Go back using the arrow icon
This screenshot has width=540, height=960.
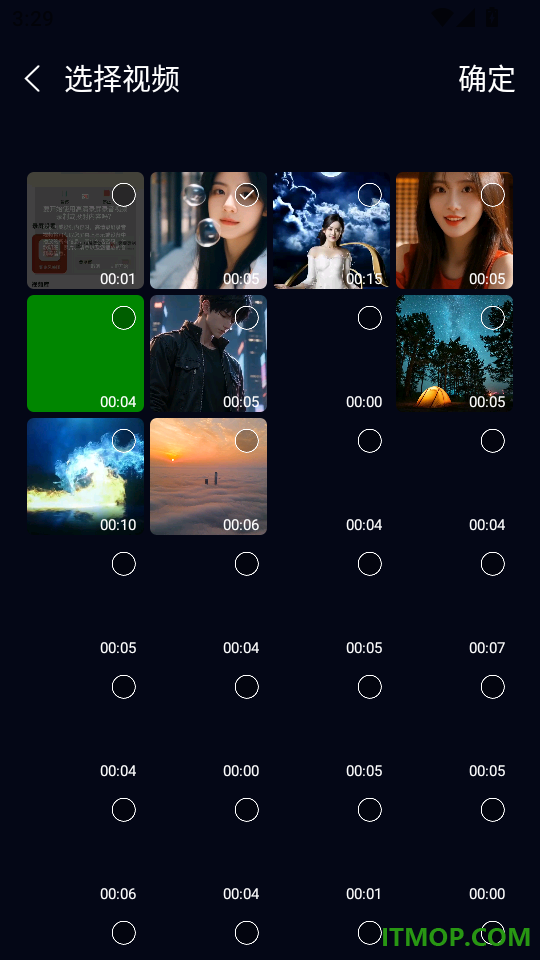pyautogui.click(x=32, y=80)
